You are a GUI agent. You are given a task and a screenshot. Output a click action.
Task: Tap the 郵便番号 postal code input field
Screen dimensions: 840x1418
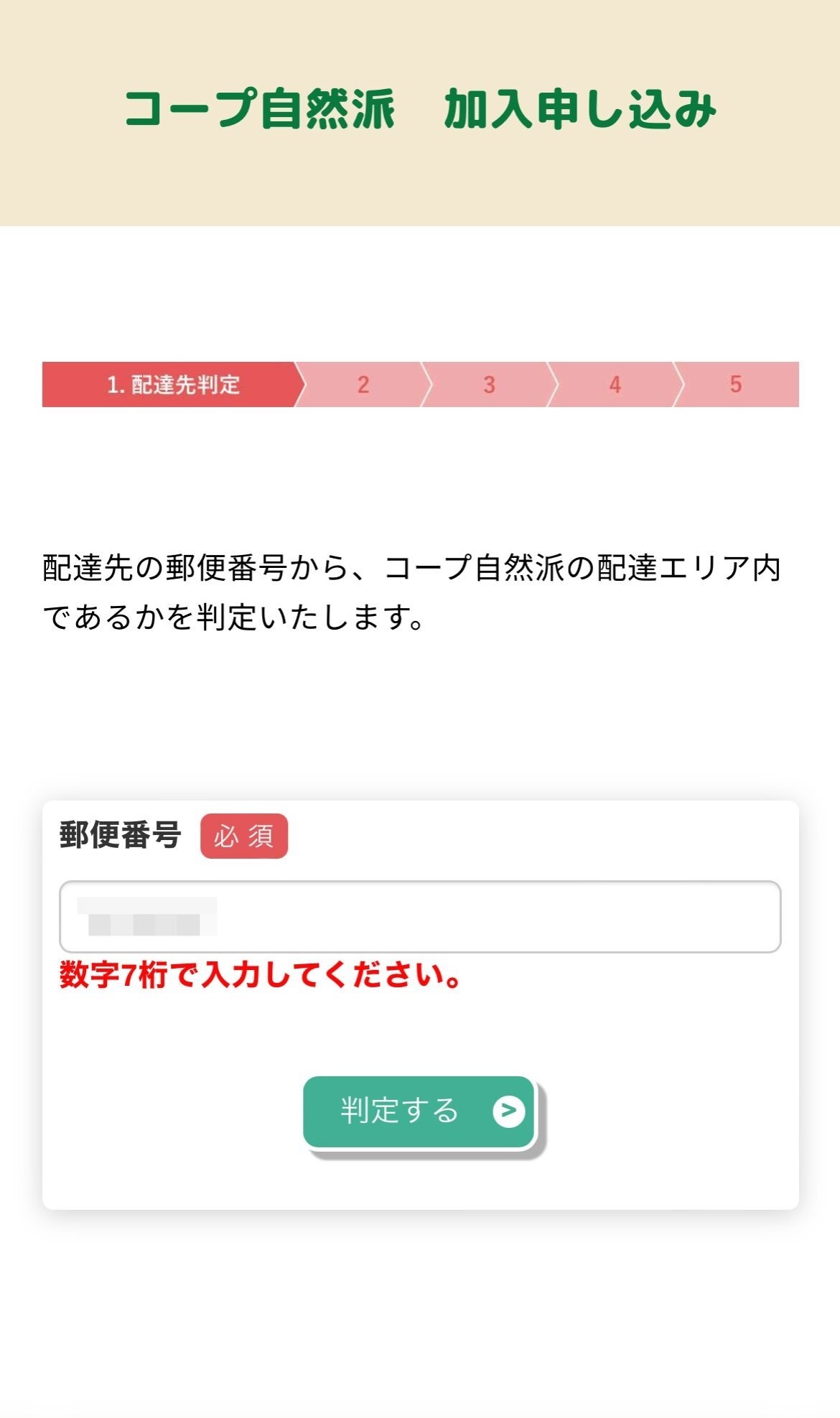[419, 917]
